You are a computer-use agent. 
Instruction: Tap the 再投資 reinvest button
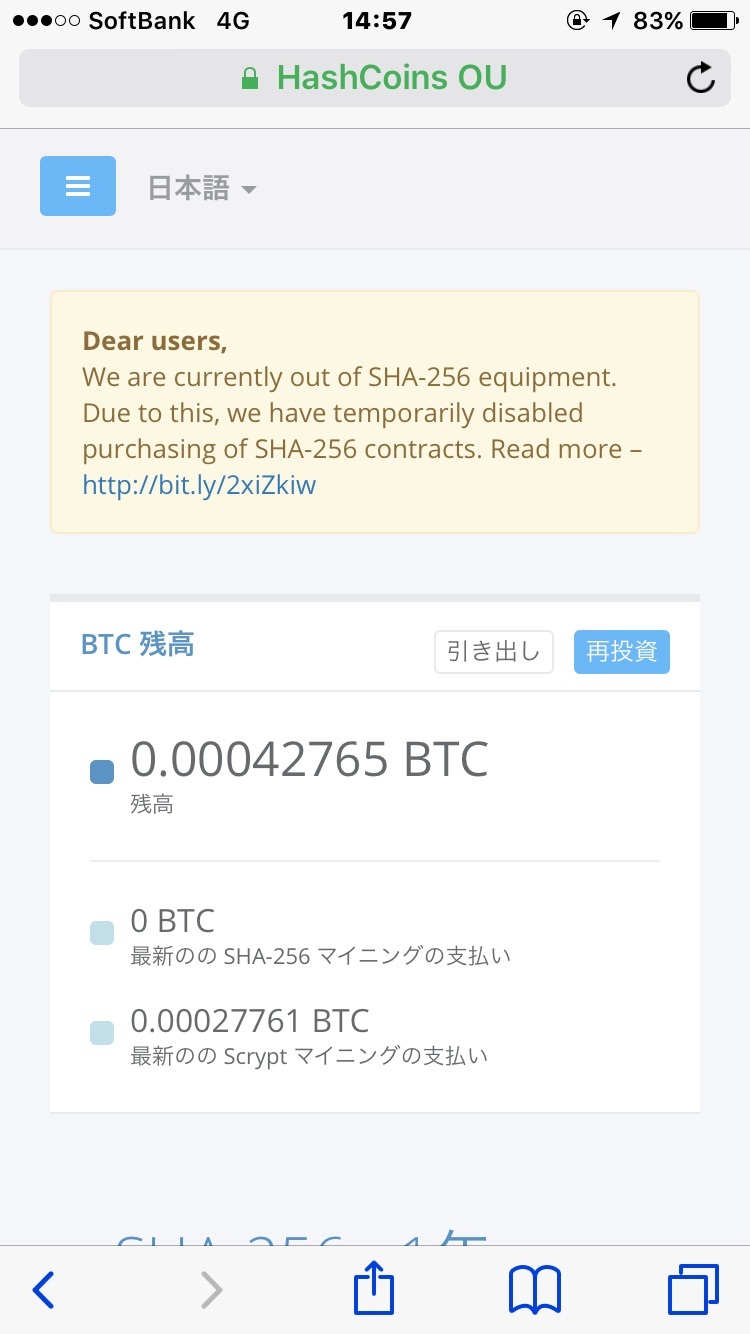pos(622,652)
